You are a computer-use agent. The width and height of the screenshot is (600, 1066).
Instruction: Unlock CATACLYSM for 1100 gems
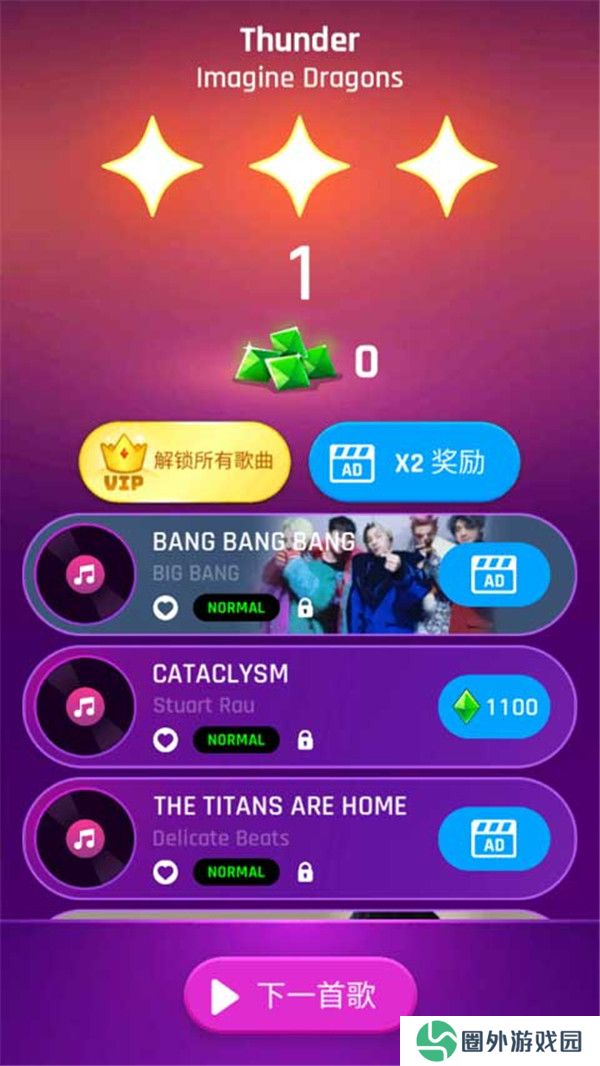coord(494,707)
